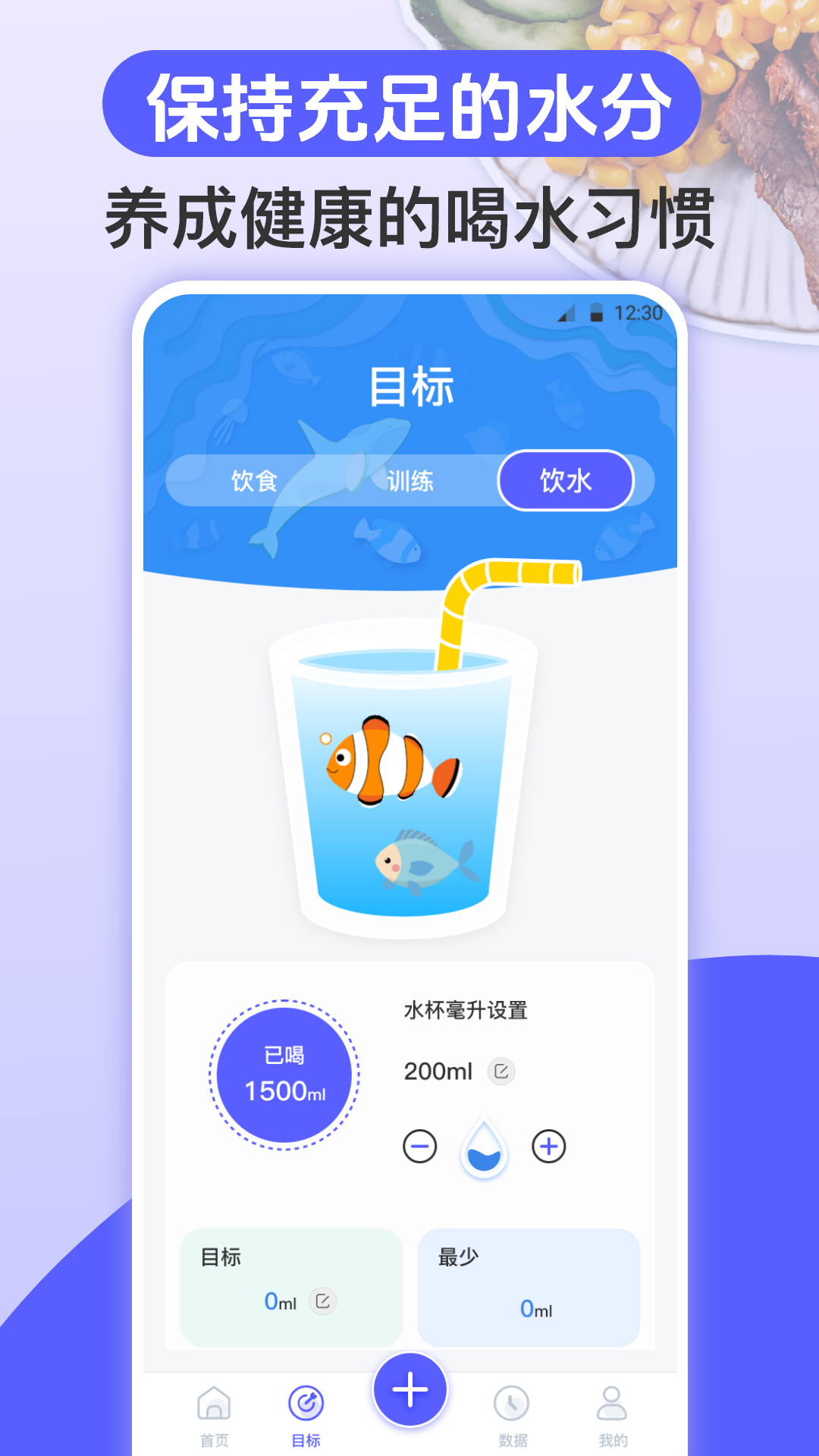
Task: Tap the battery indicator in the status bar
Action: [598, 310]
